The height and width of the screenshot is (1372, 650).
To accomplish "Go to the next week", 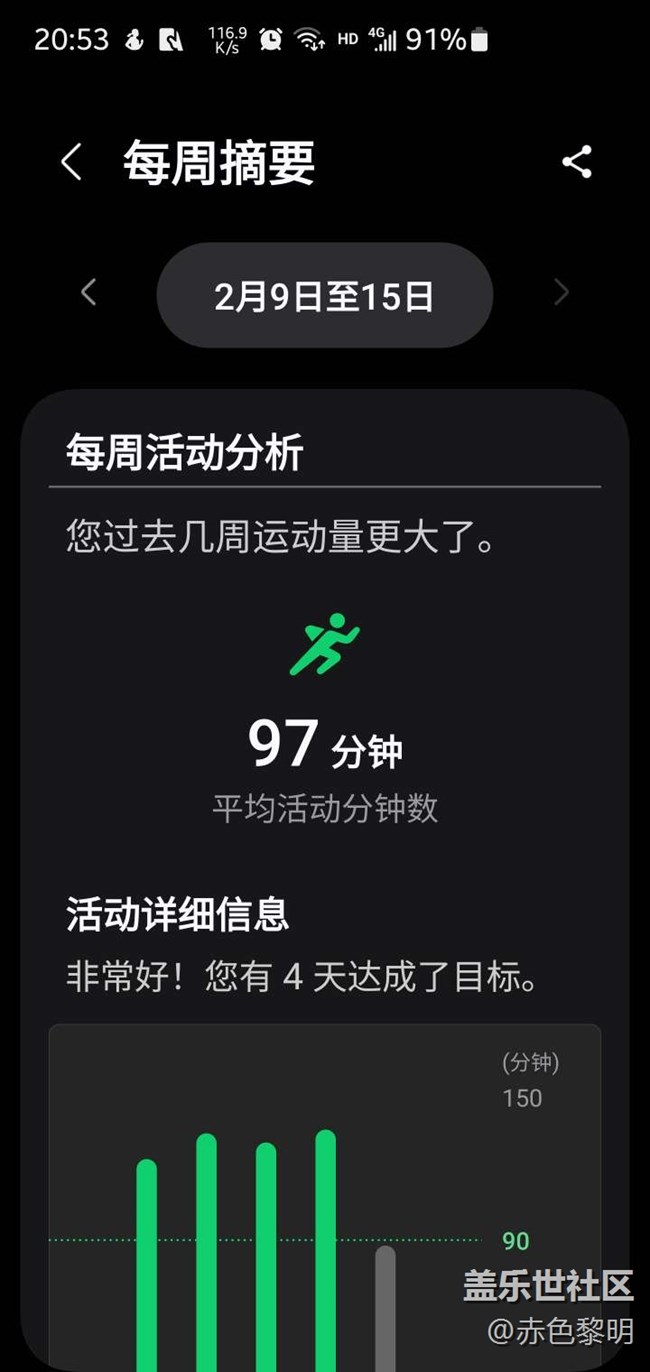I will (x=561, y=293).
